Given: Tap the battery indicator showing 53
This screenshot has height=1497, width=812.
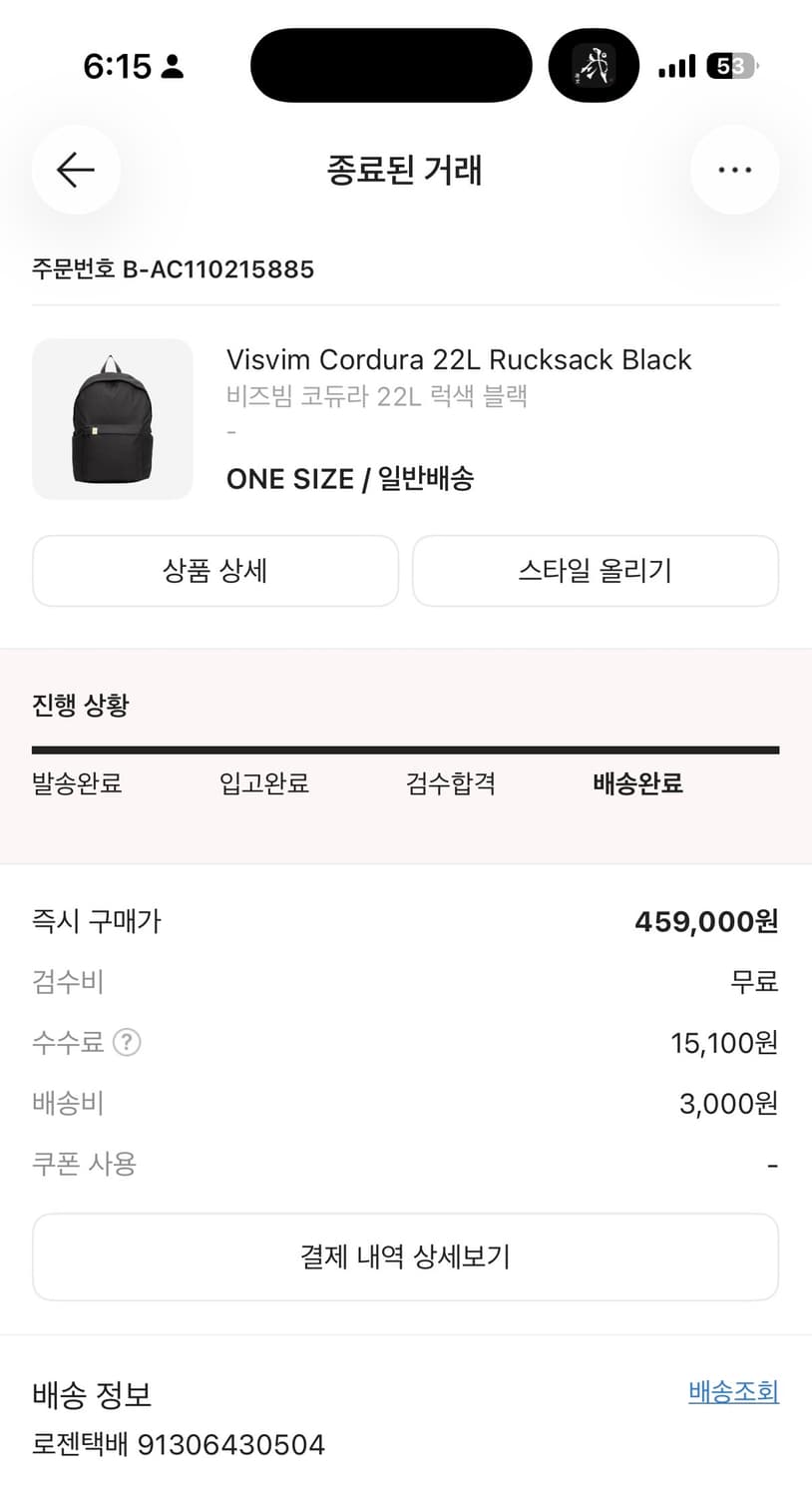Looking at the screenshot, I should click(735, 66).
